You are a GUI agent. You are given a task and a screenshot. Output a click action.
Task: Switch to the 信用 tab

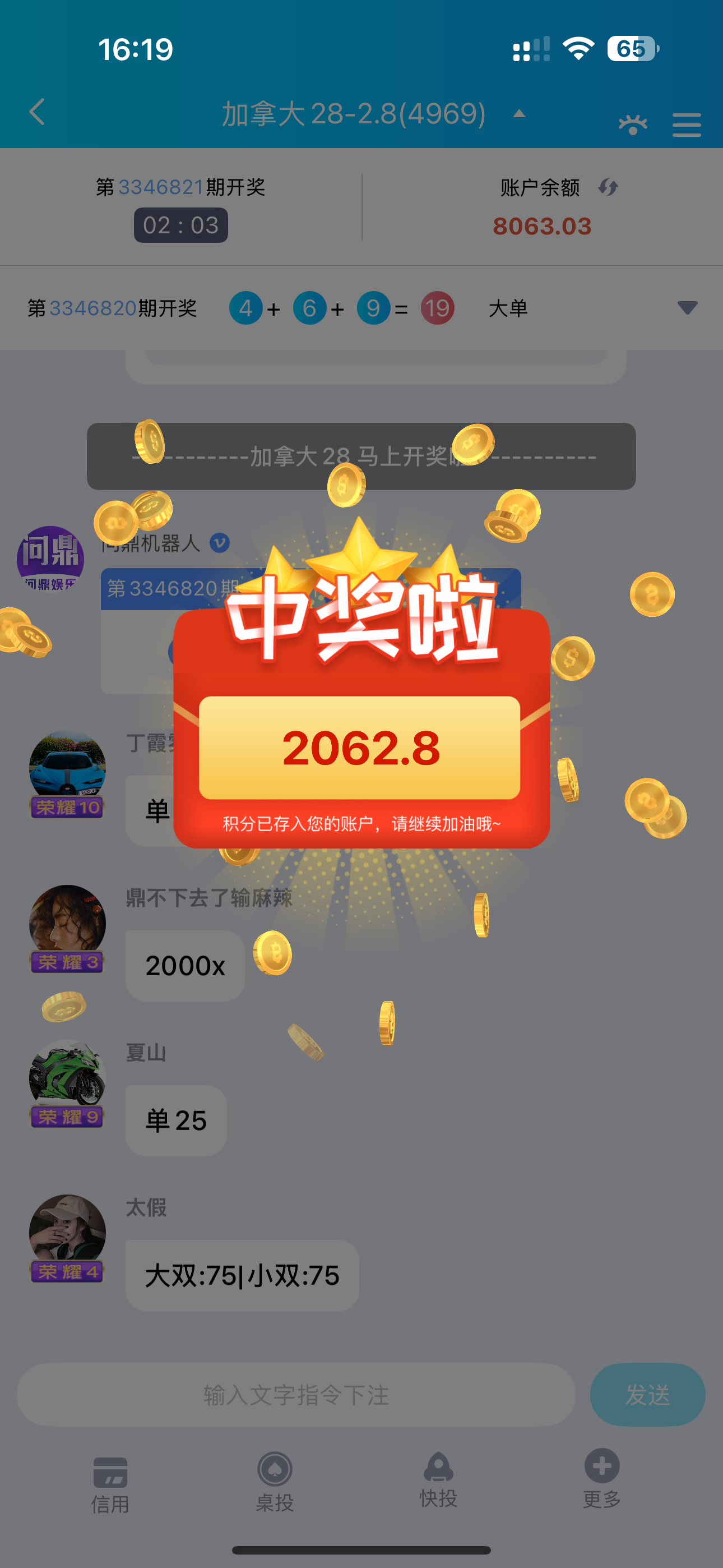pos(110,1484)
